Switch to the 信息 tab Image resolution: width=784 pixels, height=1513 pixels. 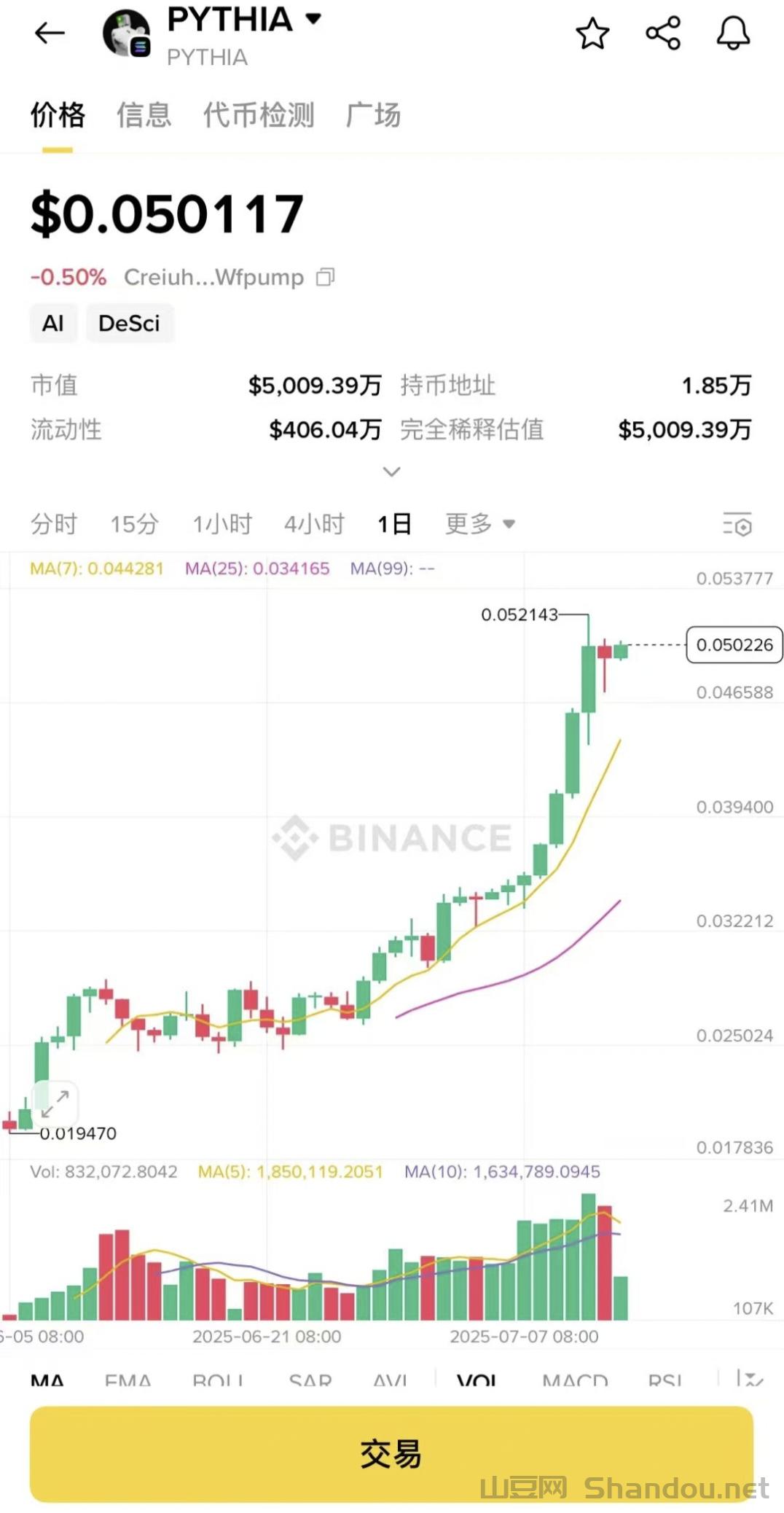(x=144, y=115)
